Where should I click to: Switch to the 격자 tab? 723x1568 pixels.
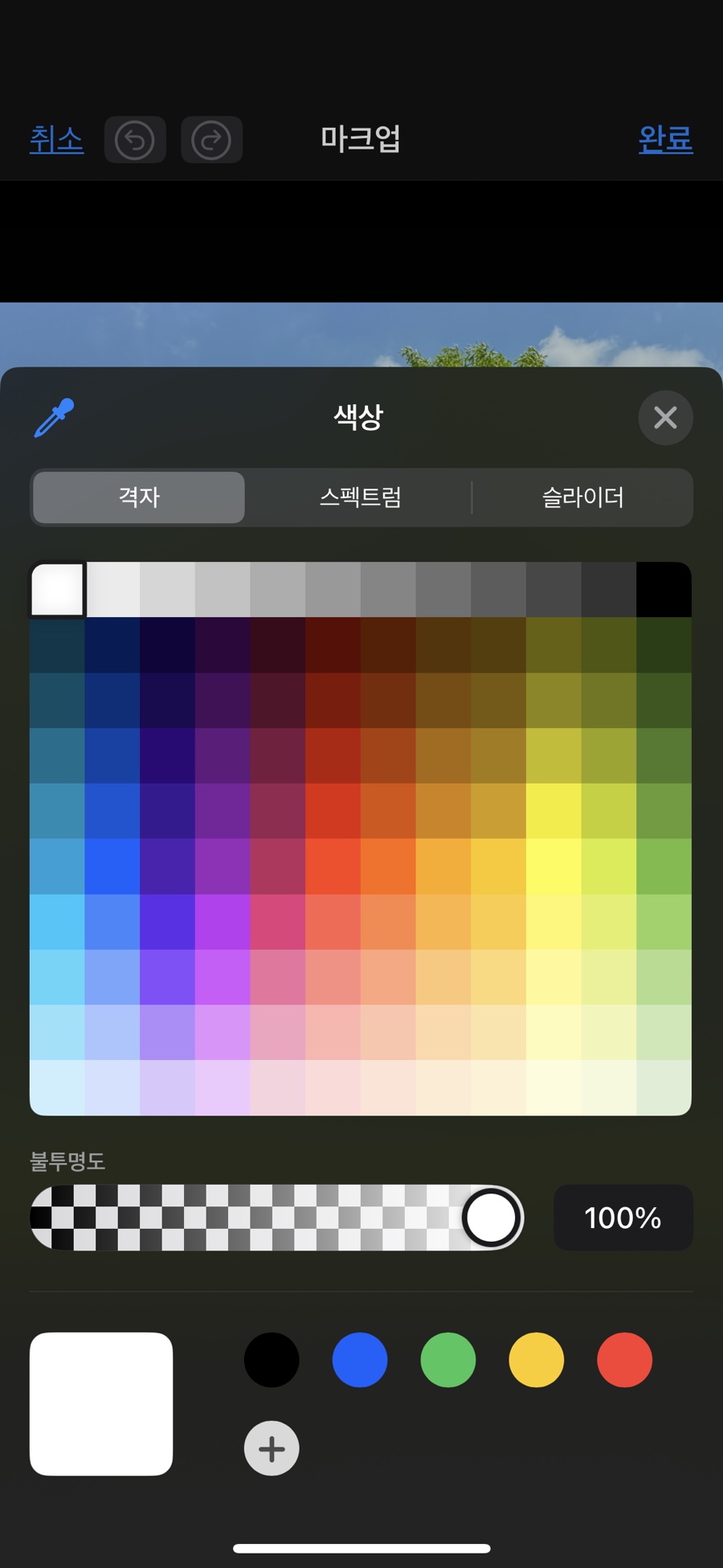pyautogui.click(x=139, y=497)
